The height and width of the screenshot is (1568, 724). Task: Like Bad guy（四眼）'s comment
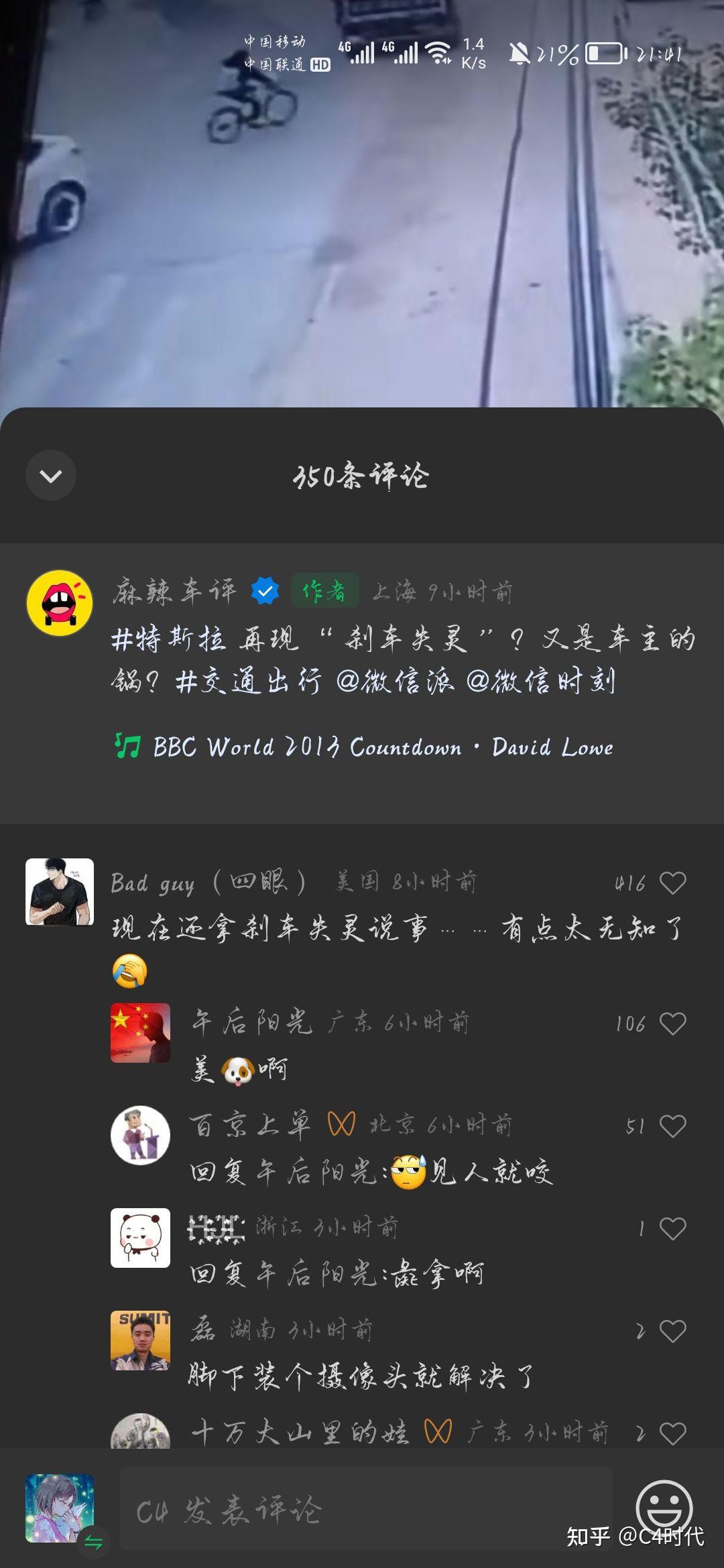click(672, 883)
